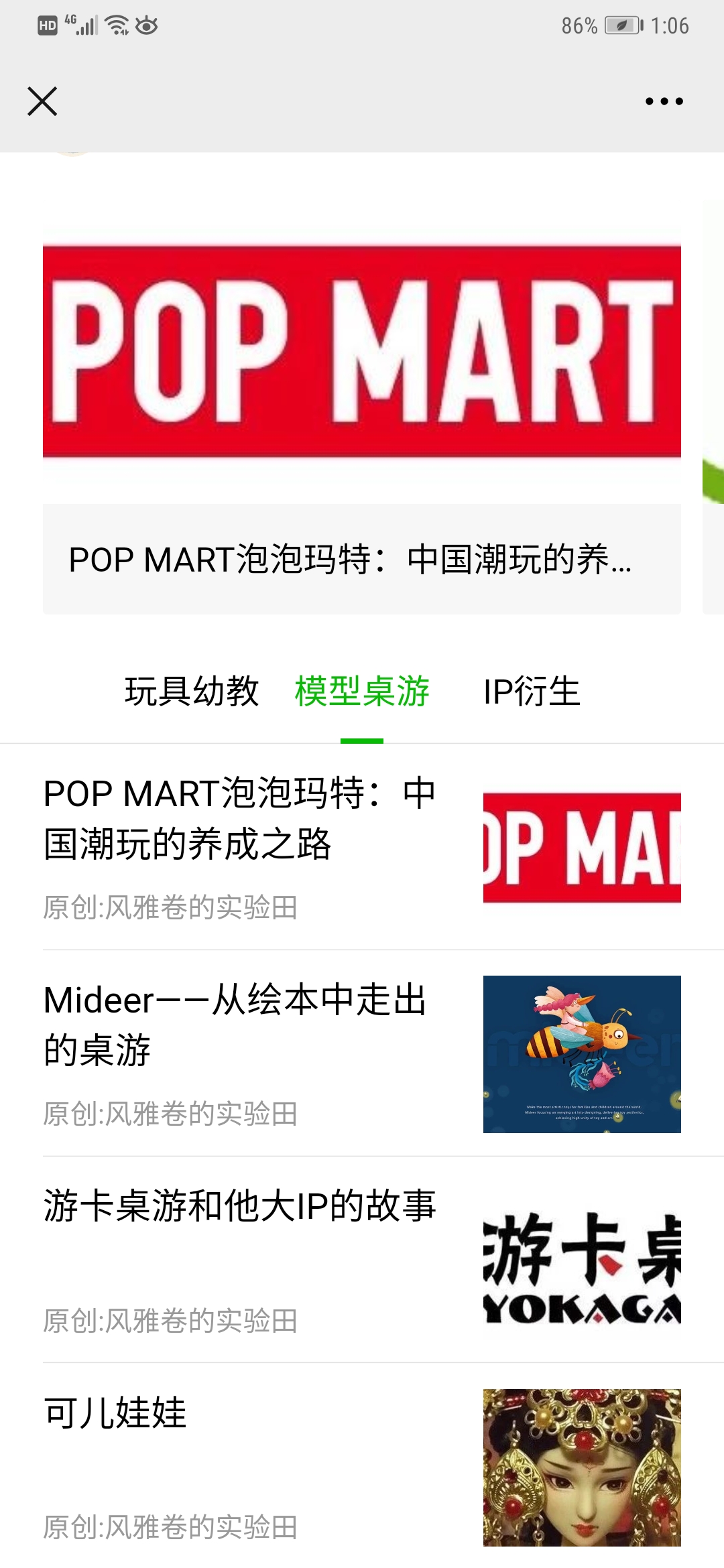
Task: Close the current page
Action: pos(42,101)
